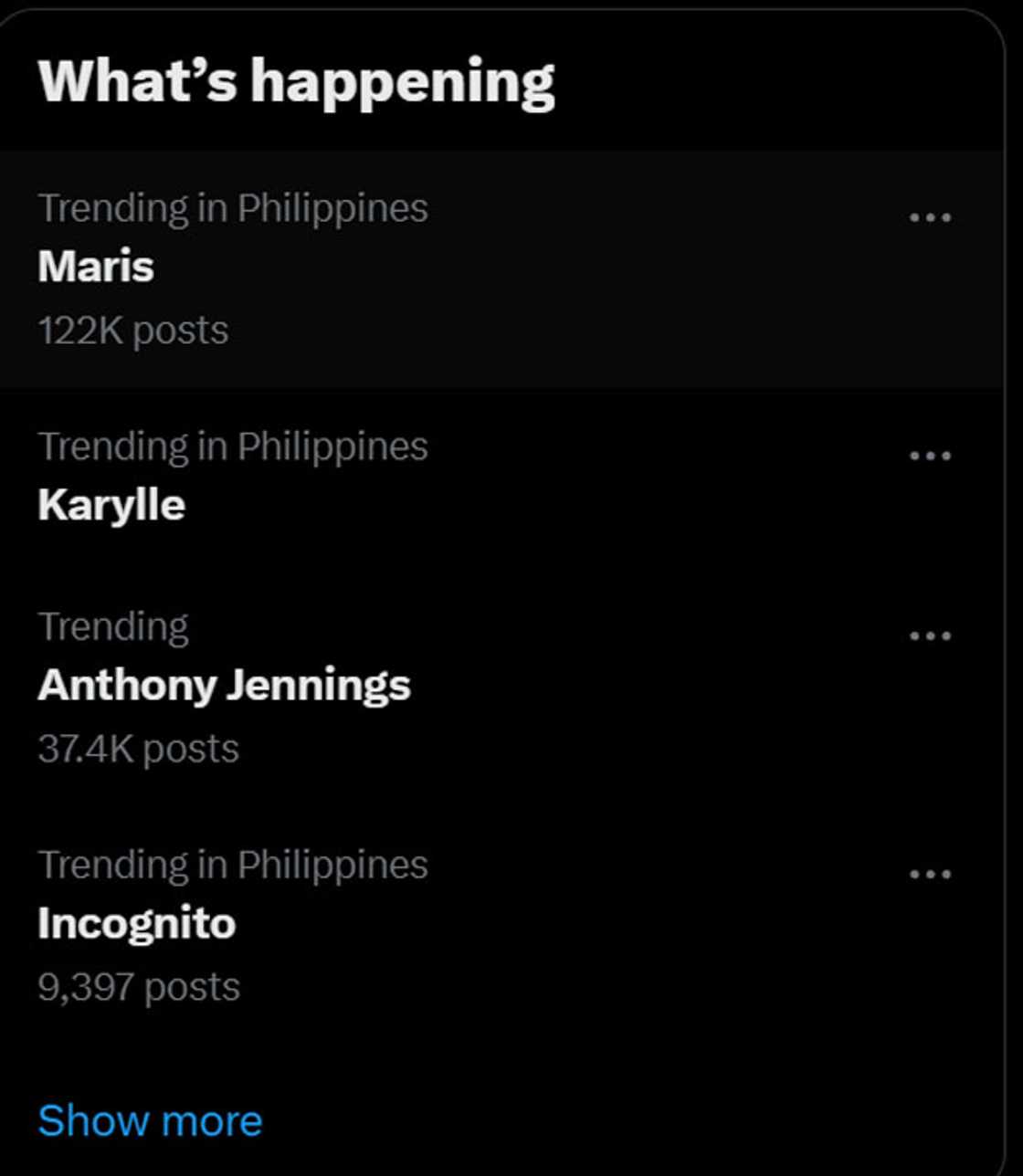Open more options for Karylle trend
Image resolution: width=1023 pixels, height=1176 pixels.
click(x=930, y=456)
